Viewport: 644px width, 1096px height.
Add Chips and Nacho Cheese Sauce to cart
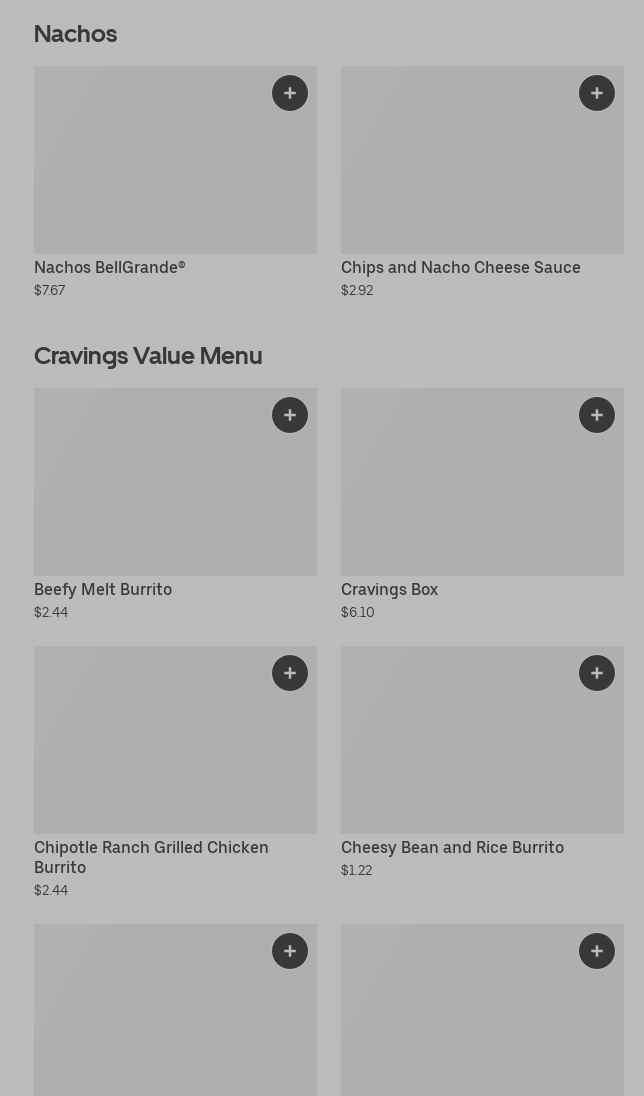(596, 93)
